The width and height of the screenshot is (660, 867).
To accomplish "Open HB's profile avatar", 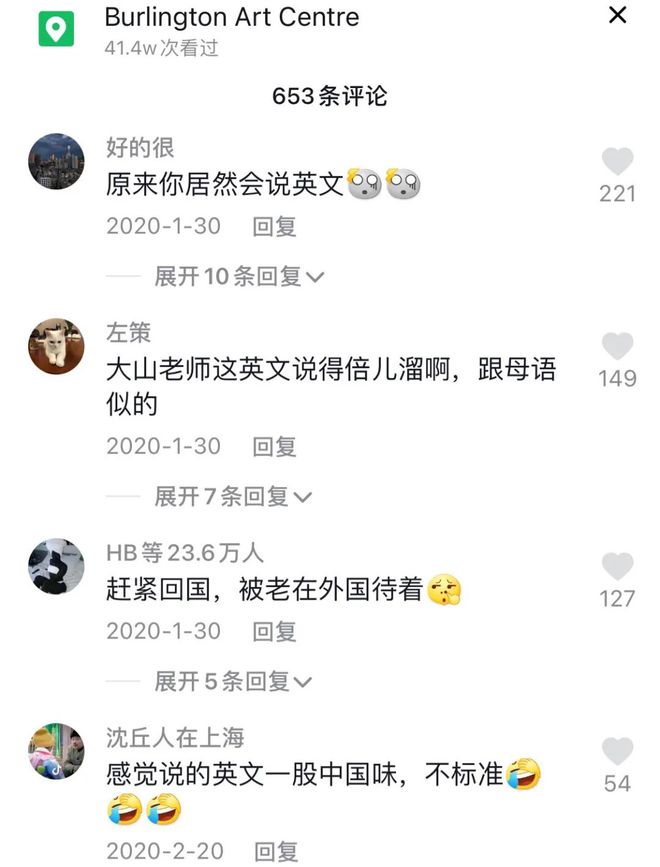I will 56,567.
